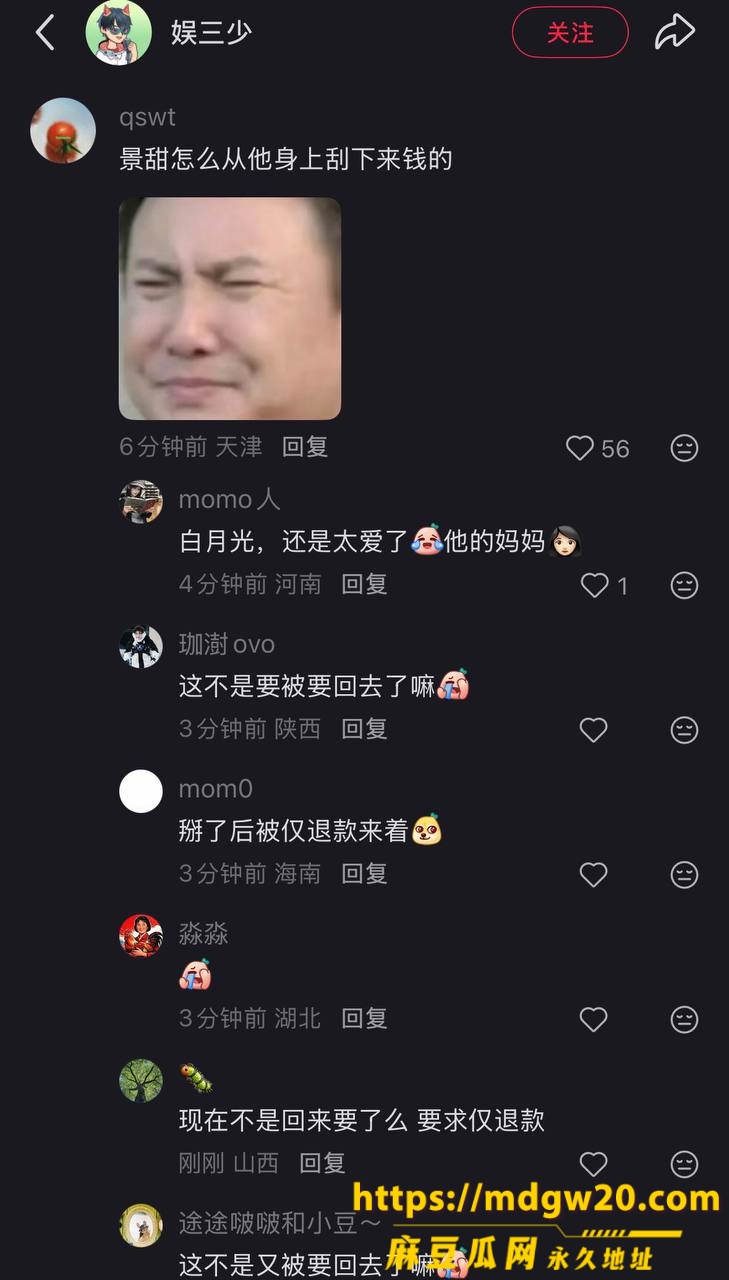Viewport: 729px width, 1280px height.
Task: Reply to momo人's comment
Action: [364, 584]
